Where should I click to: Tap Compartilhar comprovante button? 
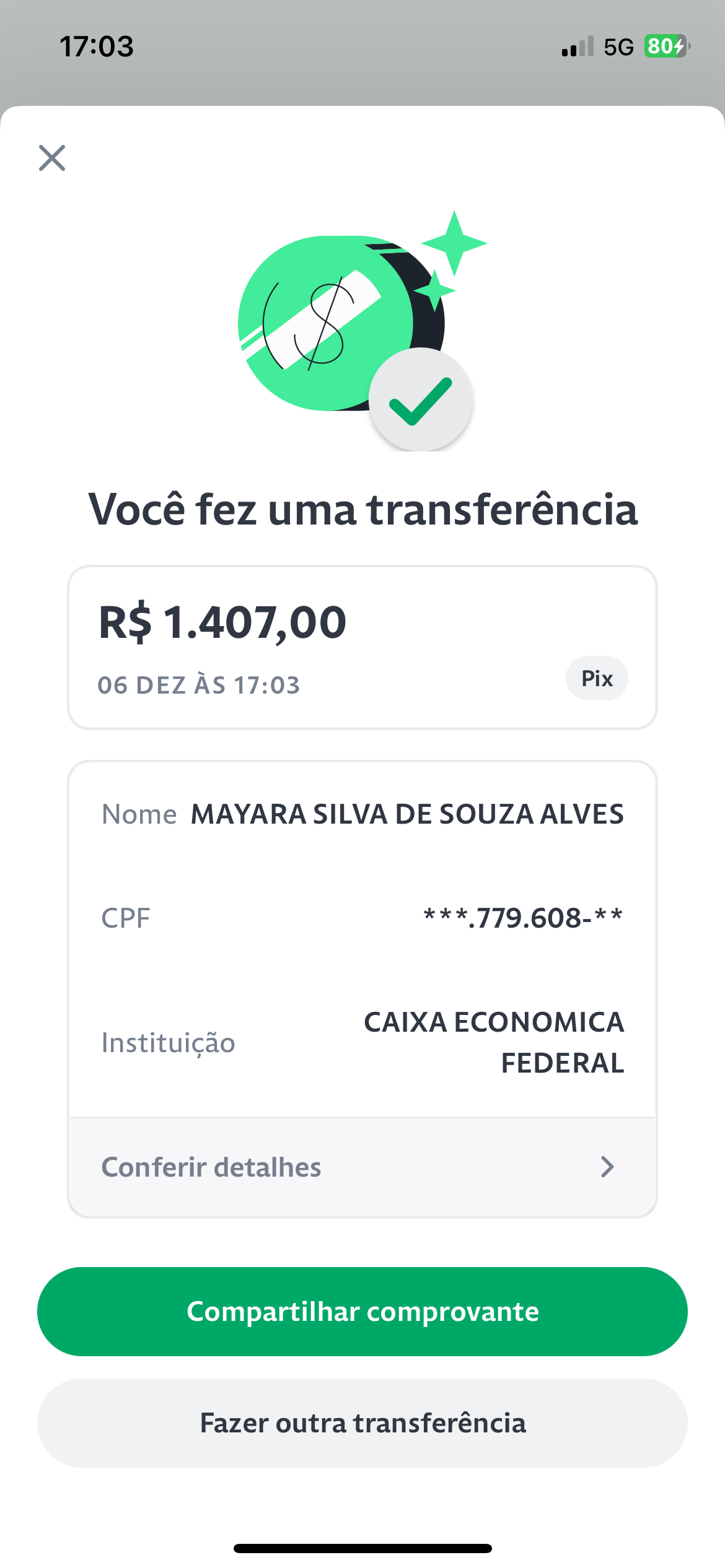(362, 1311)
